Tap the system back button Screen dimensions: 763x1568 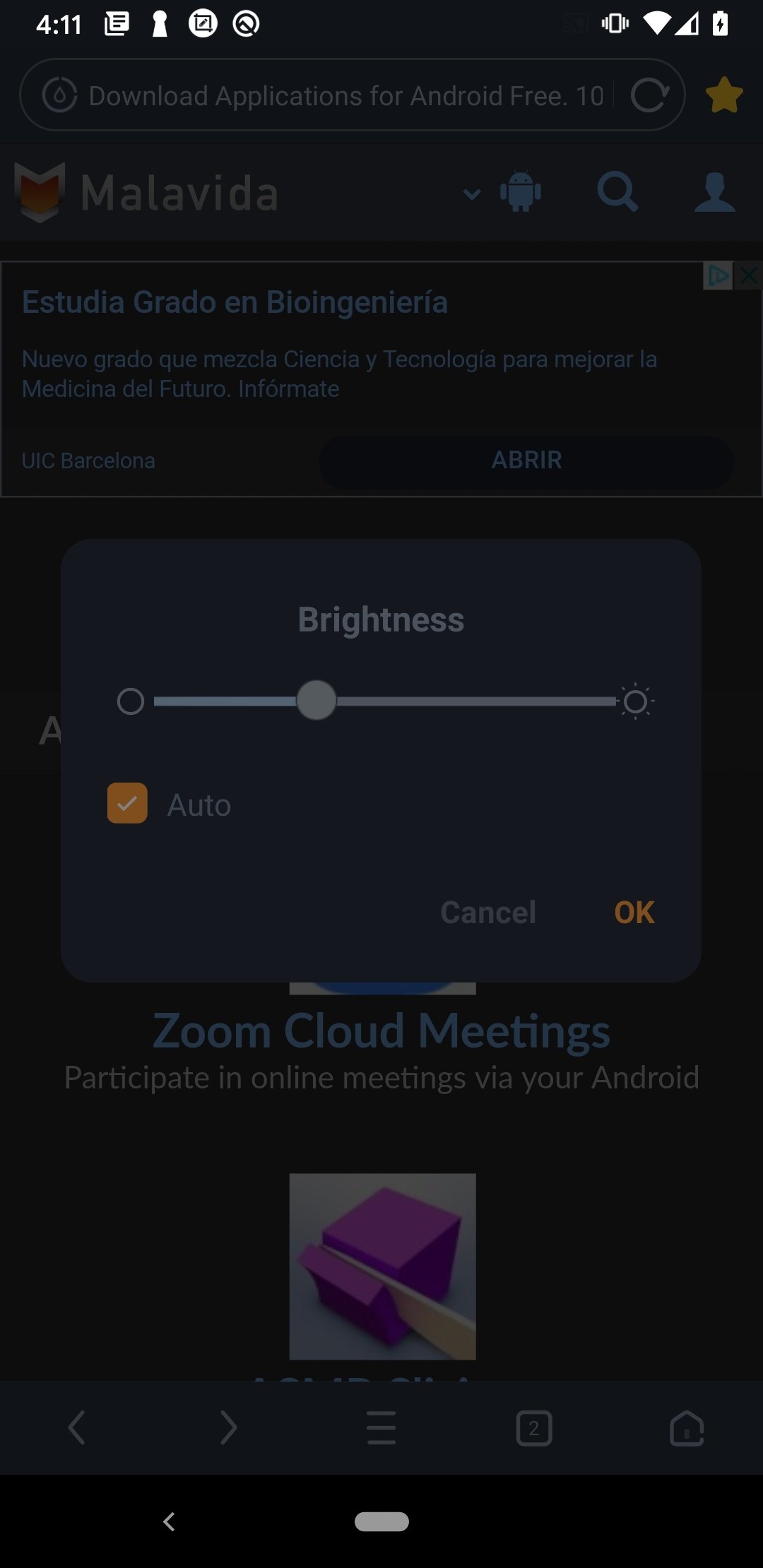coord(169,1521)
